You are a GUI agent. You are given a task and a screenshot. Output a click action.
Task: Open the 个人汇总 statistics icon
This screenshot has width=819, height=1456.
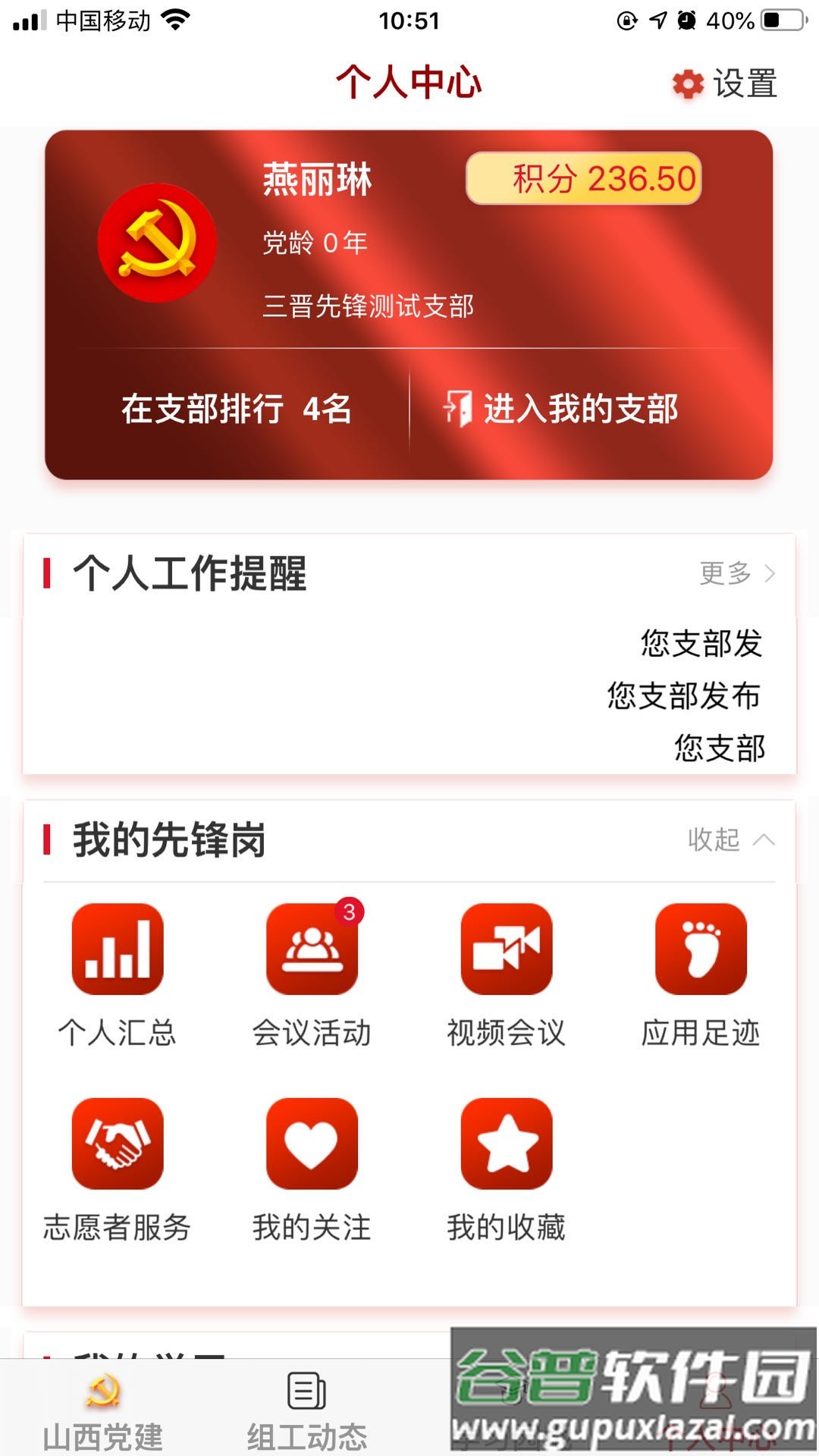(118, 952)
